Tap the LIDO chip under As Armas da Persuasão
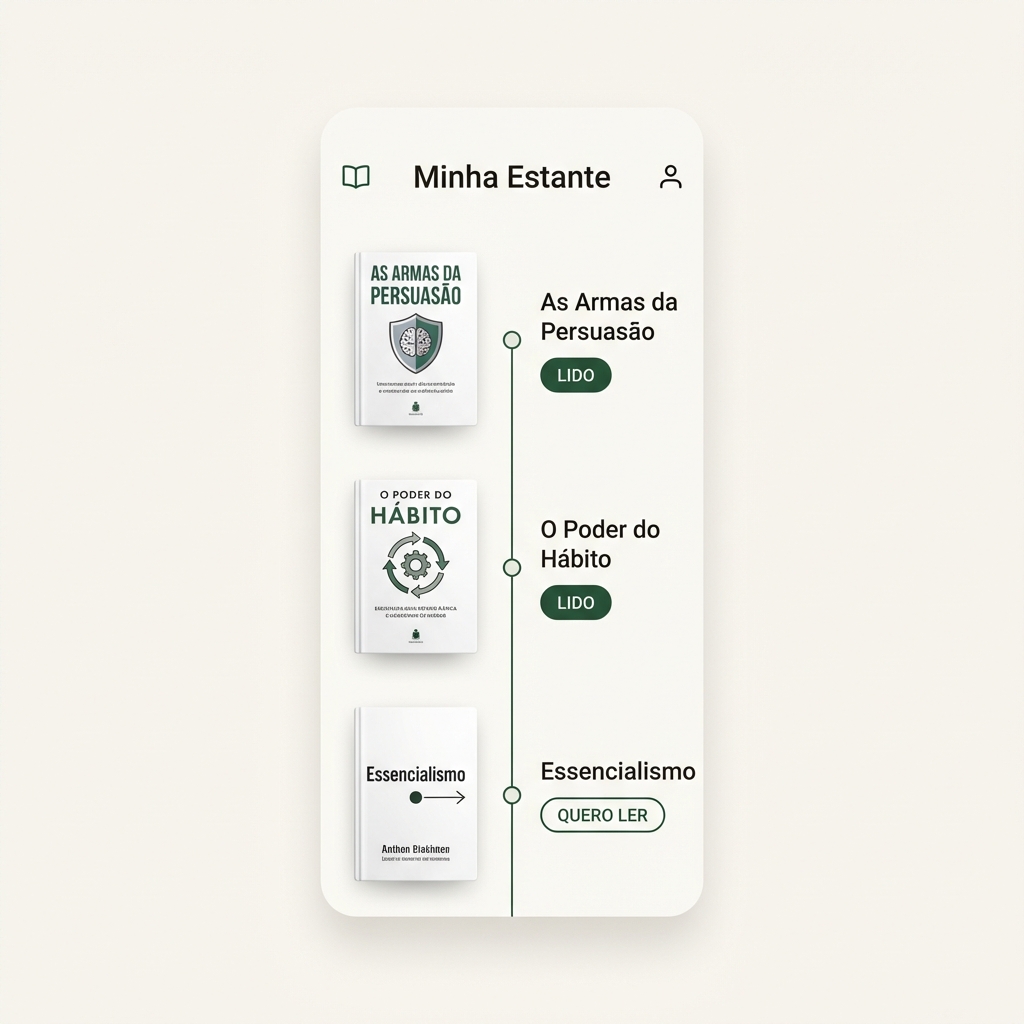The width and height of the screenshot is (1024, 1024). click(x=575, y=376)
